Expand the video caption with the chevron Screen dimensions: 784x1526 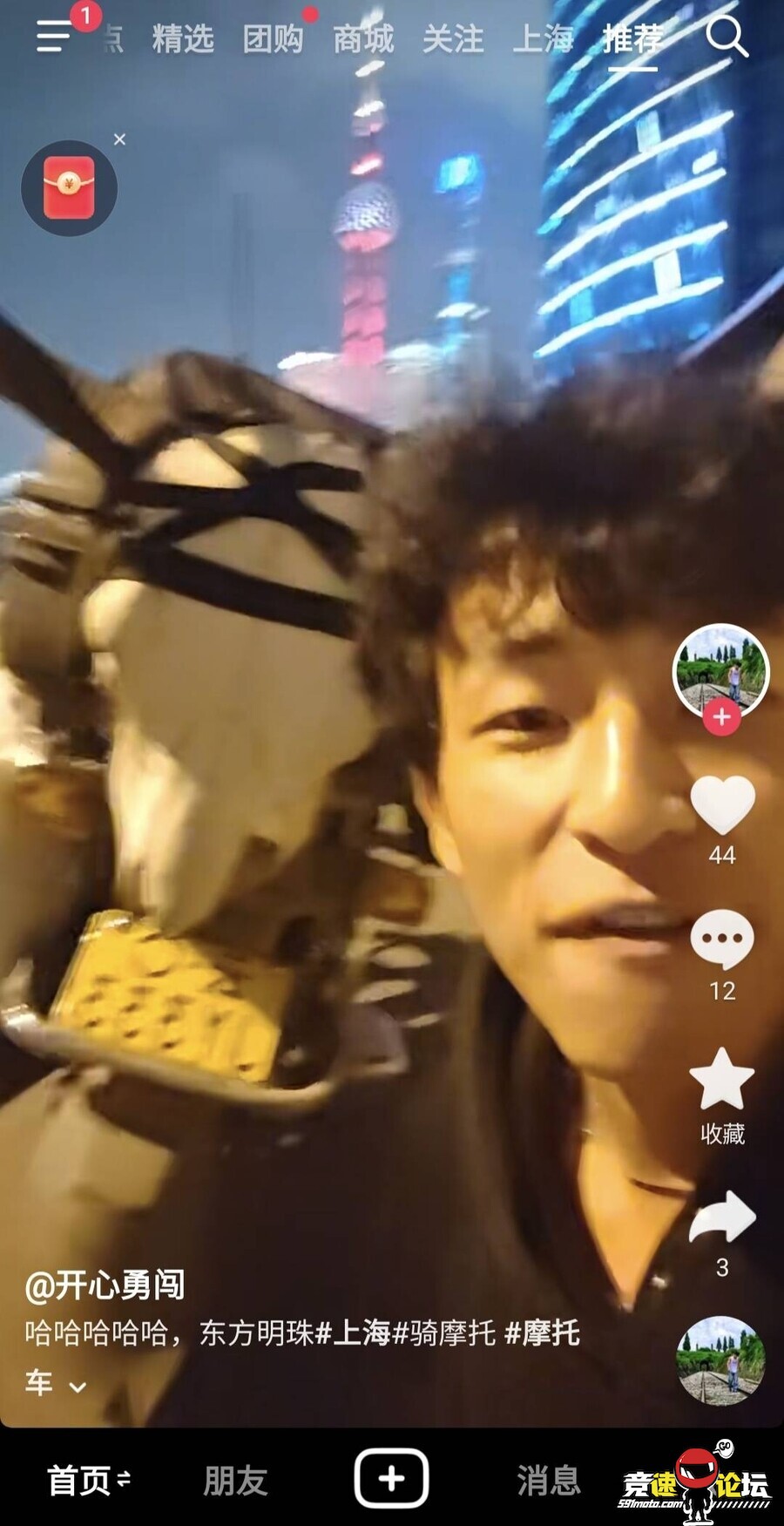pos(78,1387)
